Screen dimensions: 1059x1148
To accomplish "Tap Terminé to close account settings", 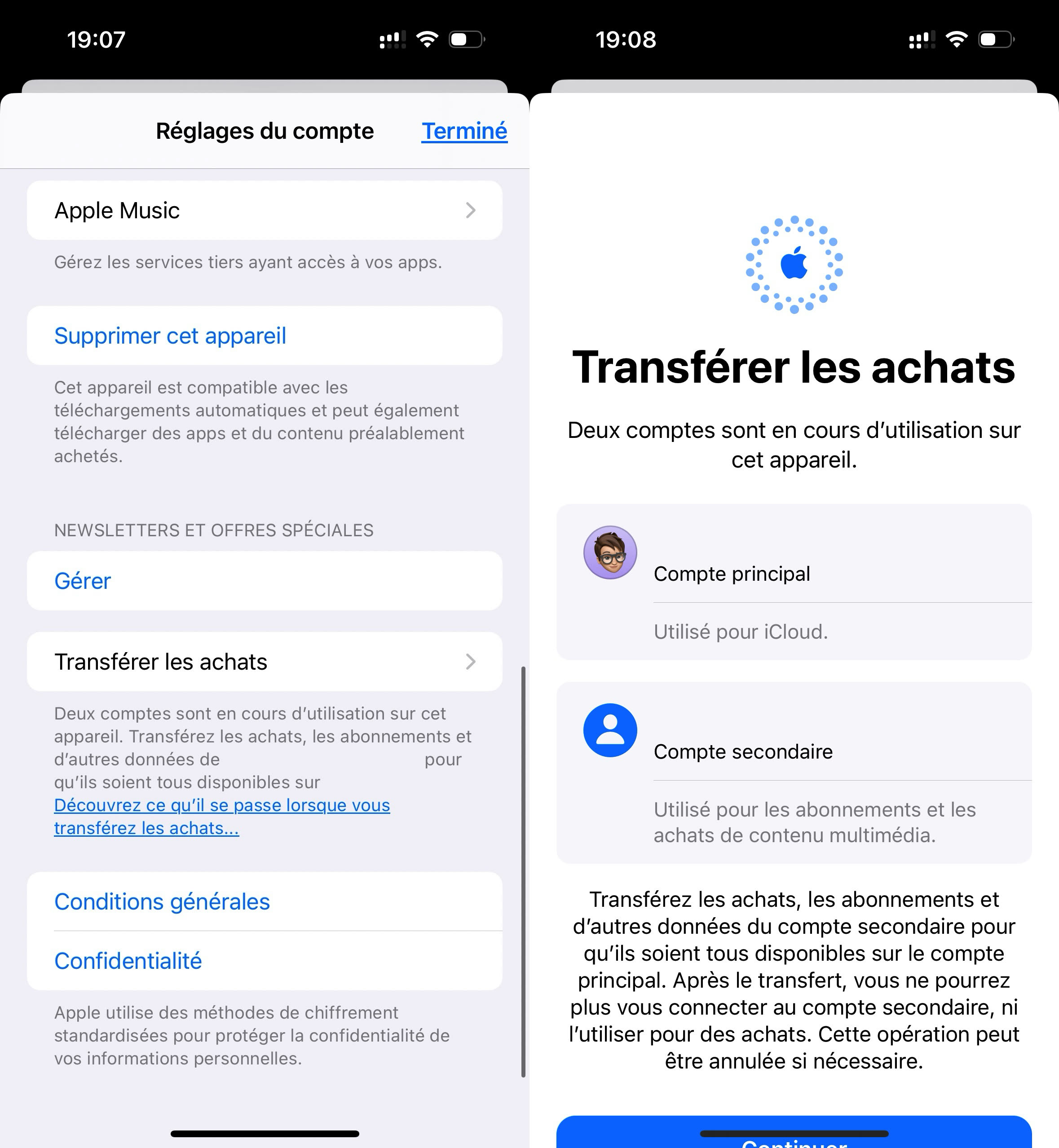I will tap(464, 131).
